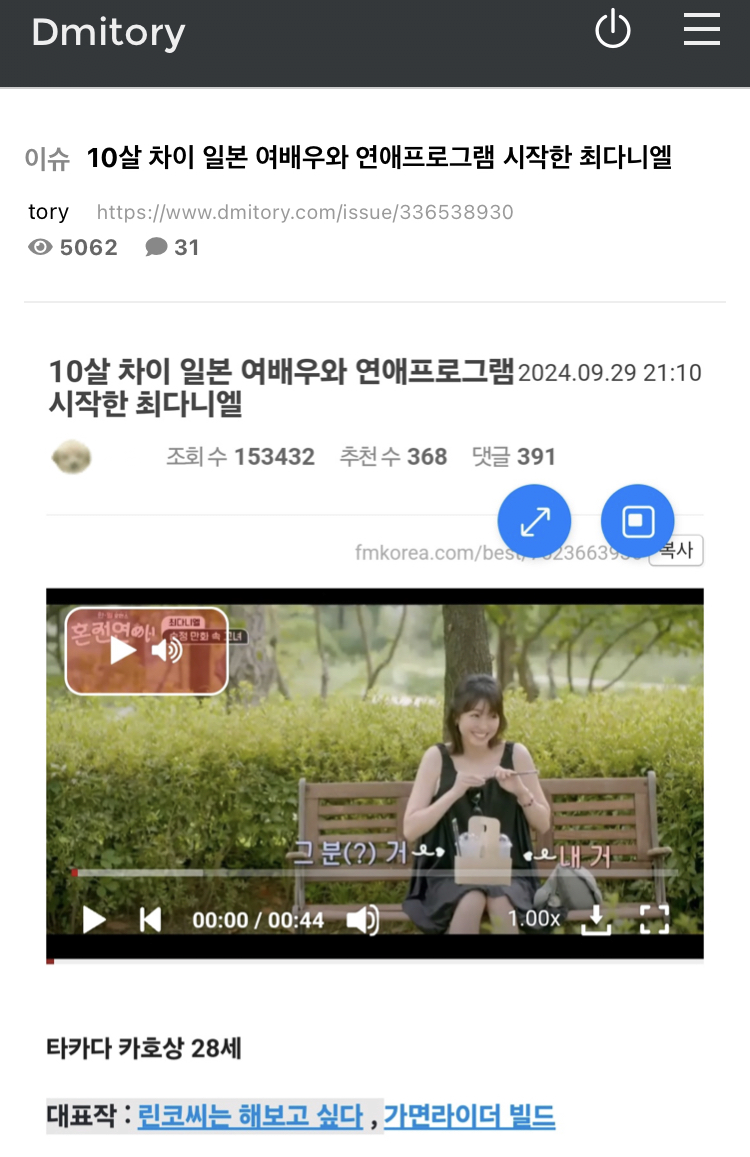
Task: Tap the blue expand arrows floating button
Action: pos(535,521)
